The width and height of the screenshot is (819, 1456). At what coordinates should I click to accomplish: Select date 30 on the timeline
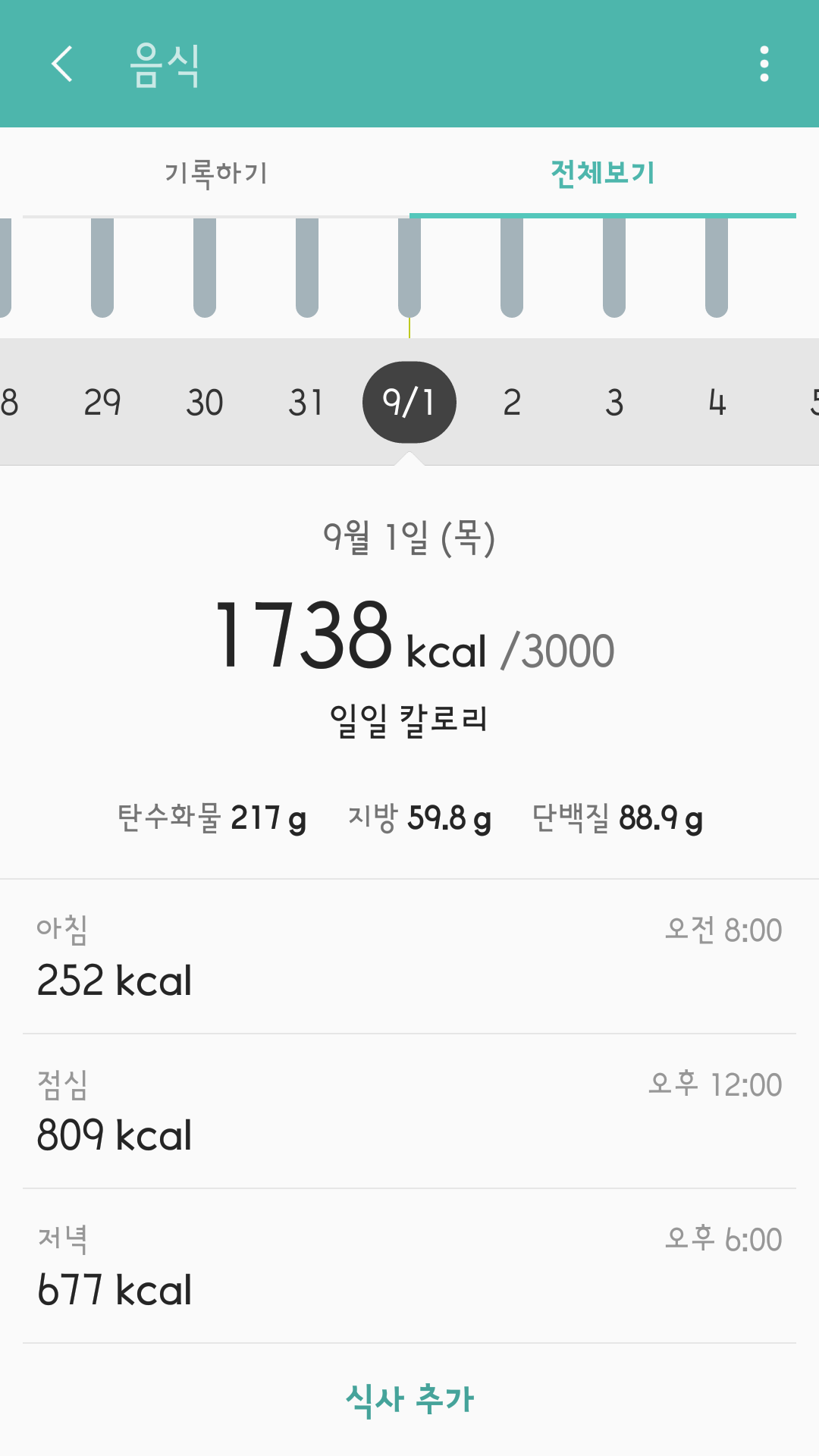(x=205, y=402)
